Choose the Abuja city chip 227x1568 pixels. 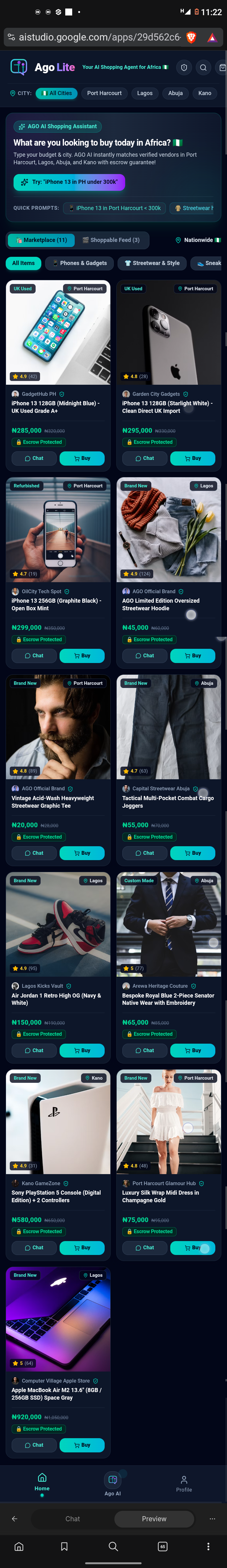coord(175,93)
